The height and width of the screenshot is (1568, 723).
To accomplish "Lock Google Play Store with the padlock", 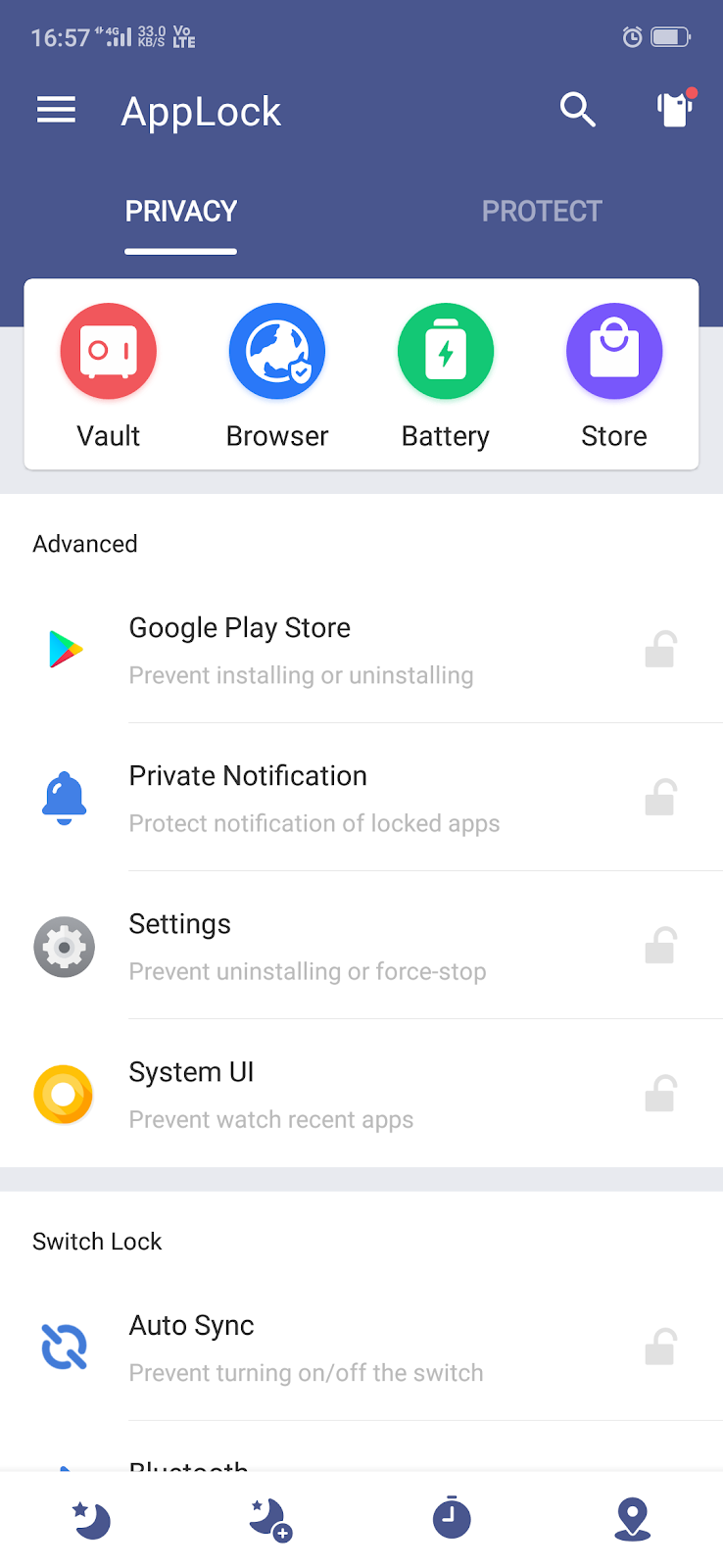I will [x=660, y=649].
